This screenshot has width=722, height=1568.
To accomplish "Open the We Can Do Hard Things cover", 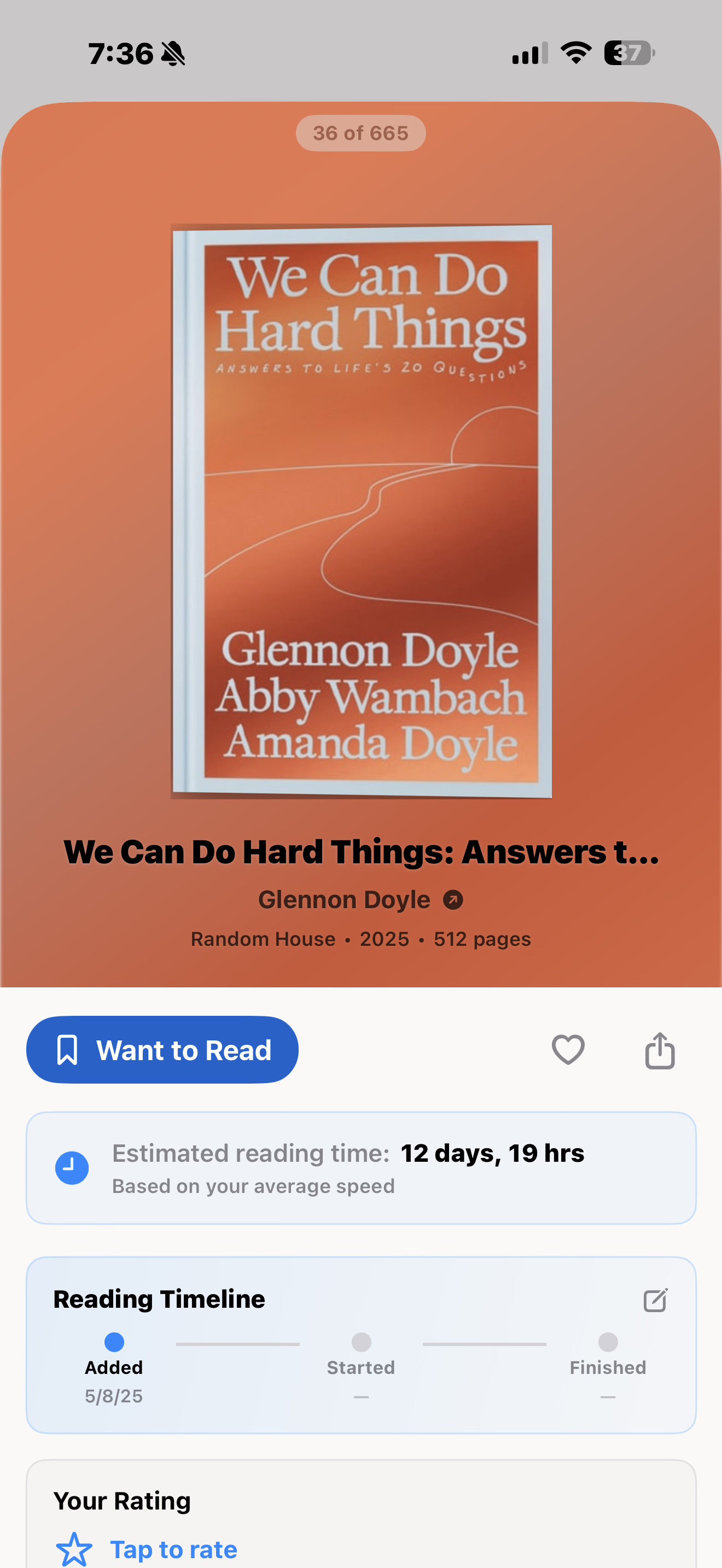I will (x=362, y=511).
